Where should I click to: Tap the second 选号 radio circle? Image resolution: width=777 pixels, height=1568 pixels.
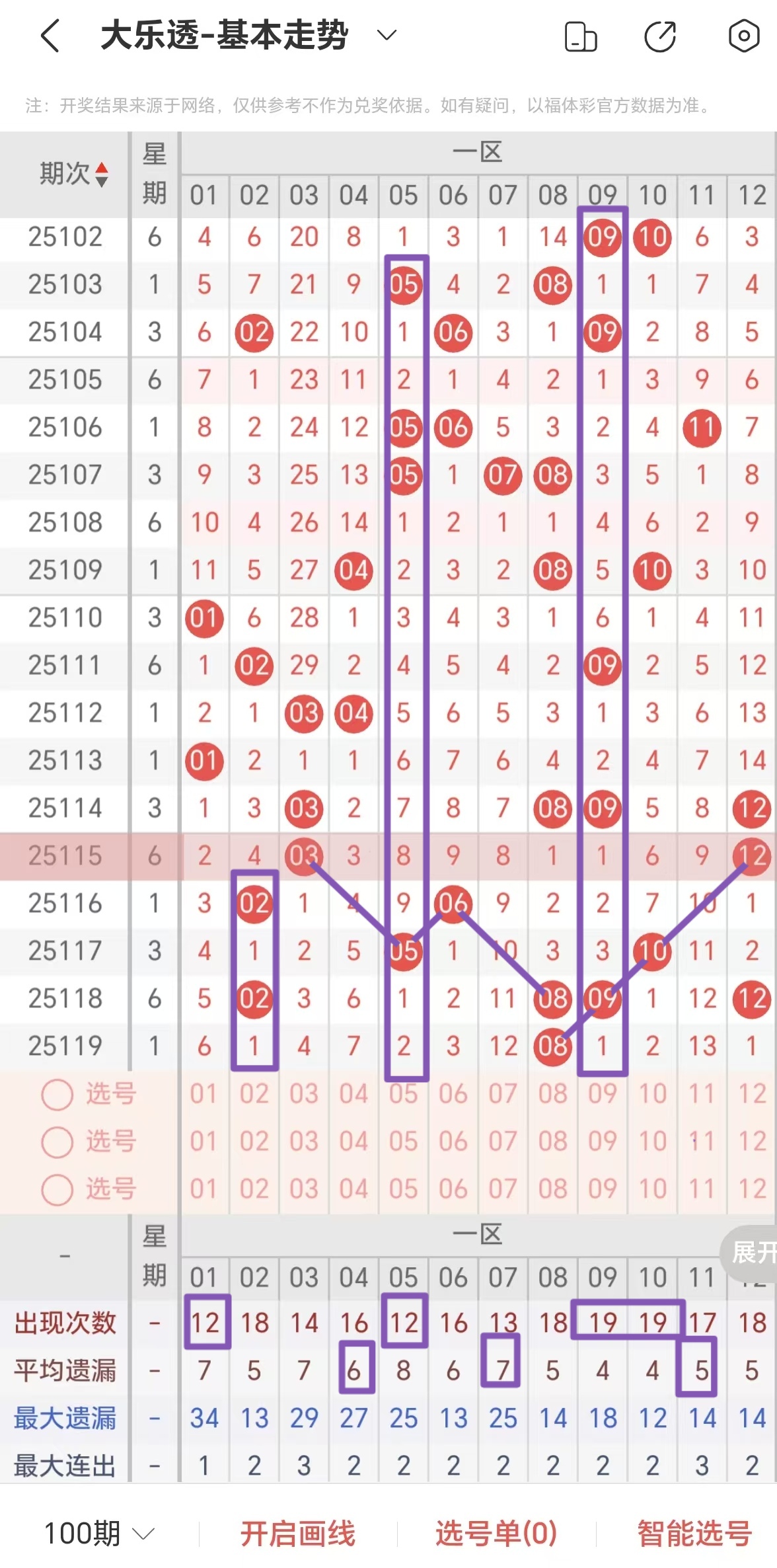tap(57, 1142)
